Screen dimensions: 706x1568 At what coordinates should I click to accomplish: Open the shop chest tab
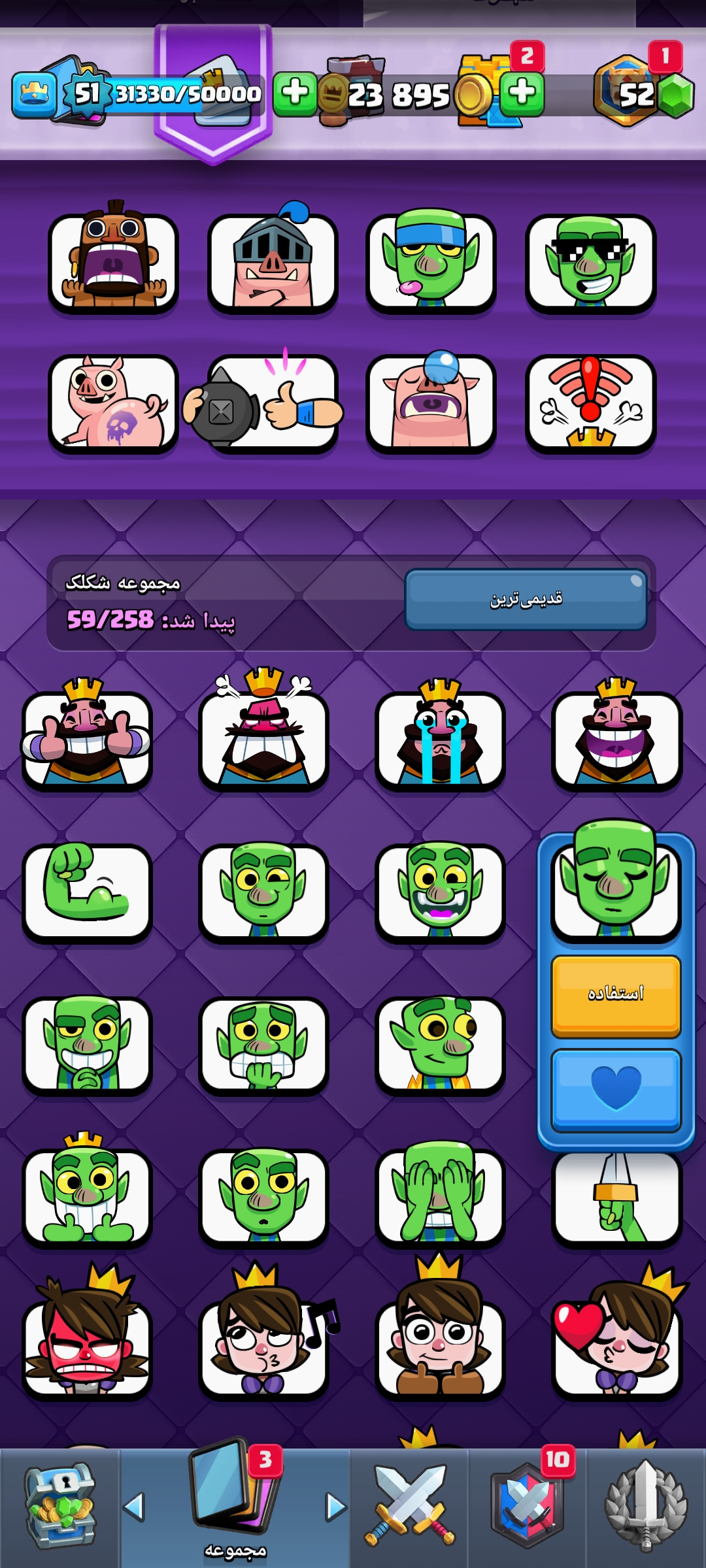(x=59, y=1508)
